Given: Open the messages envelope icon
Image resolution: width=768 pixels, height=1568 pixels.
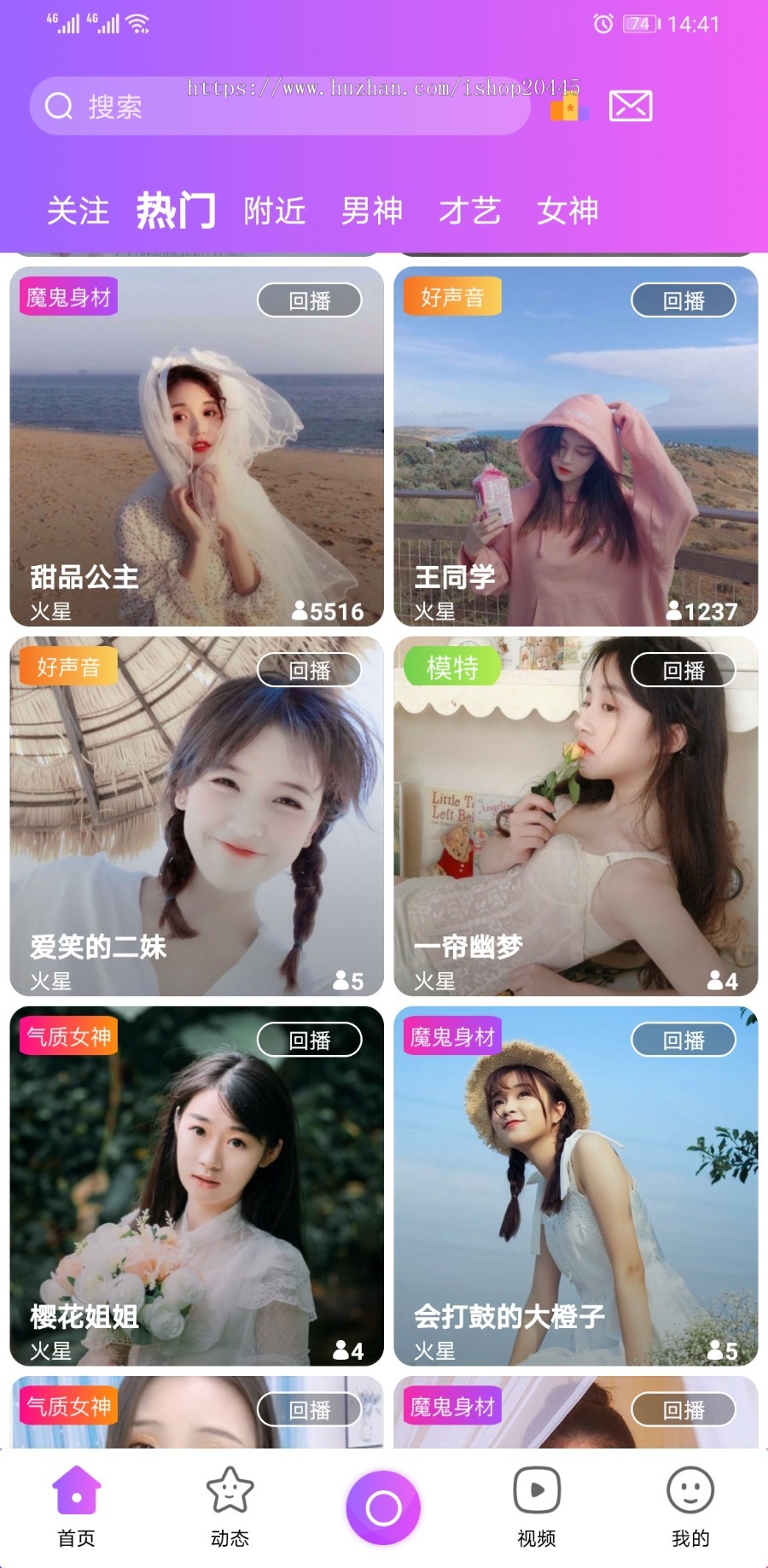Looking at the screenshot, I should pyautogui.click(x=631, y=107).
